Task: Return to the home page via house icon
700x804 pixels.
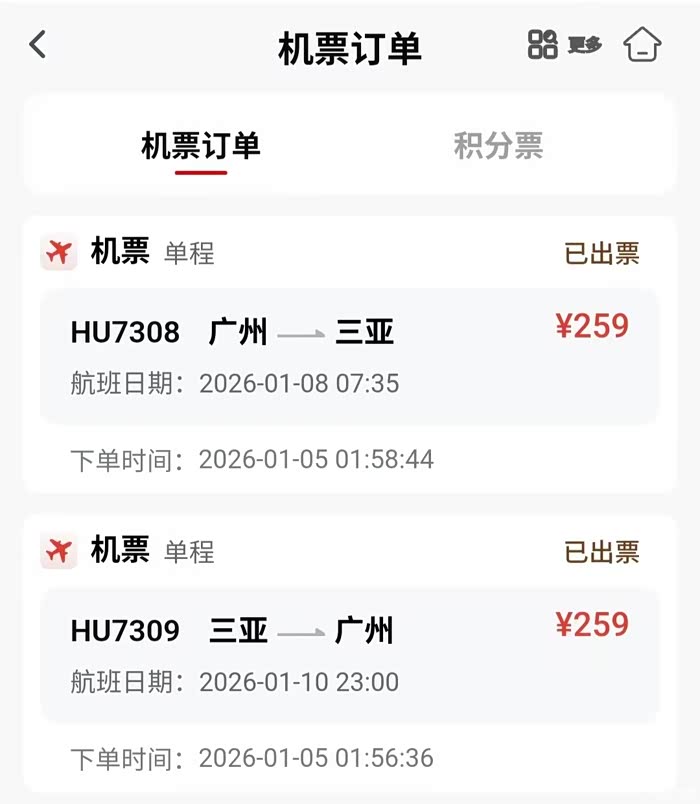Action: click(x=642, y=44)
